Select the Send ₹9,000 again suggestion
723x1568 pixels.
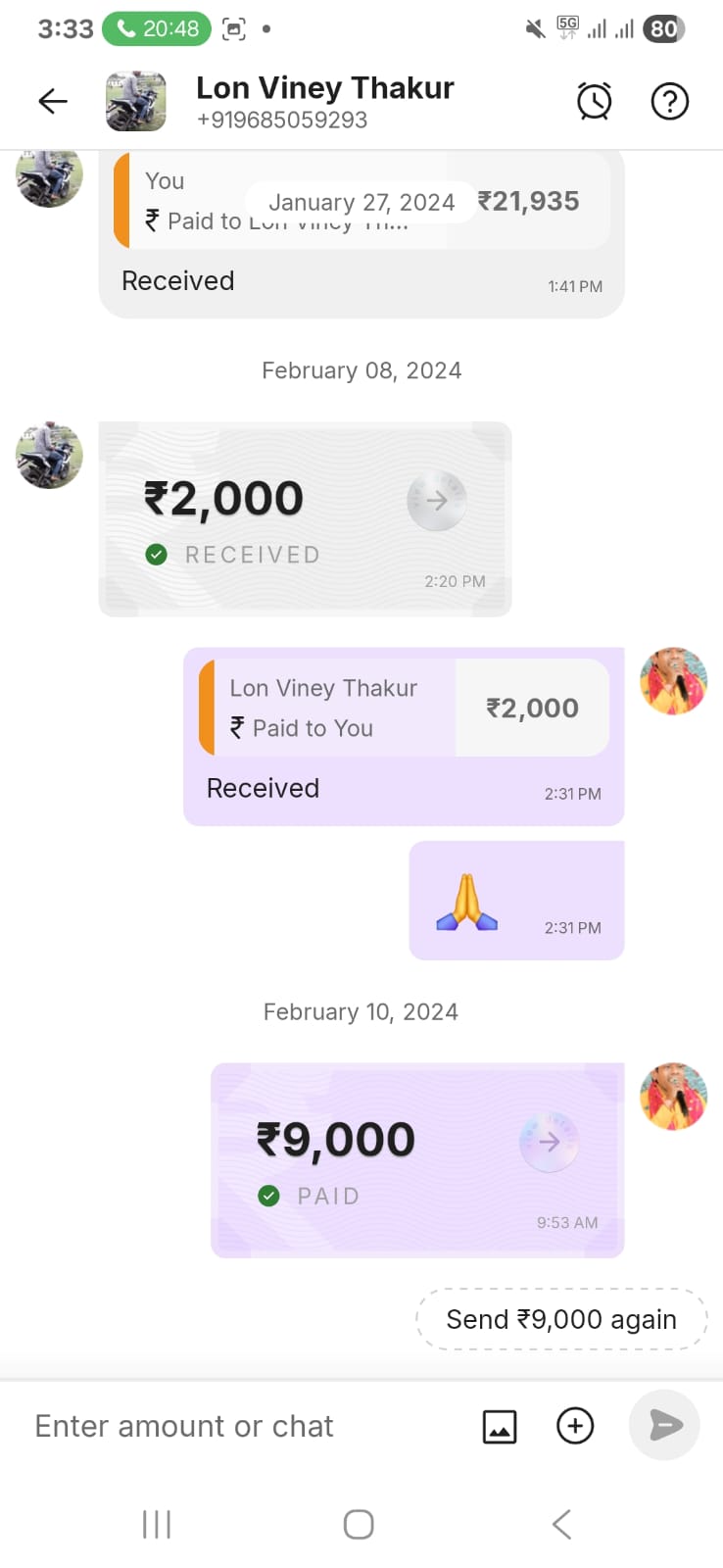[x=561, y=1319]
